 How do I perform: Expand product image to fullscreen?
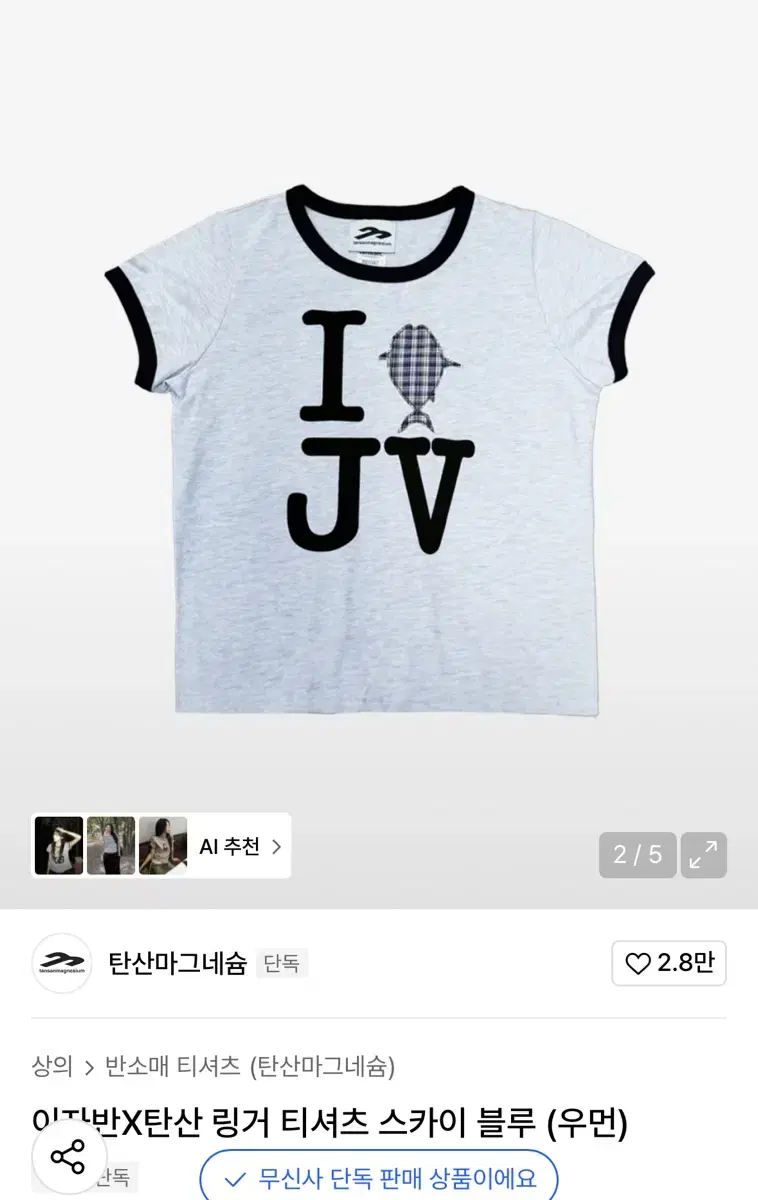[704, 855]
